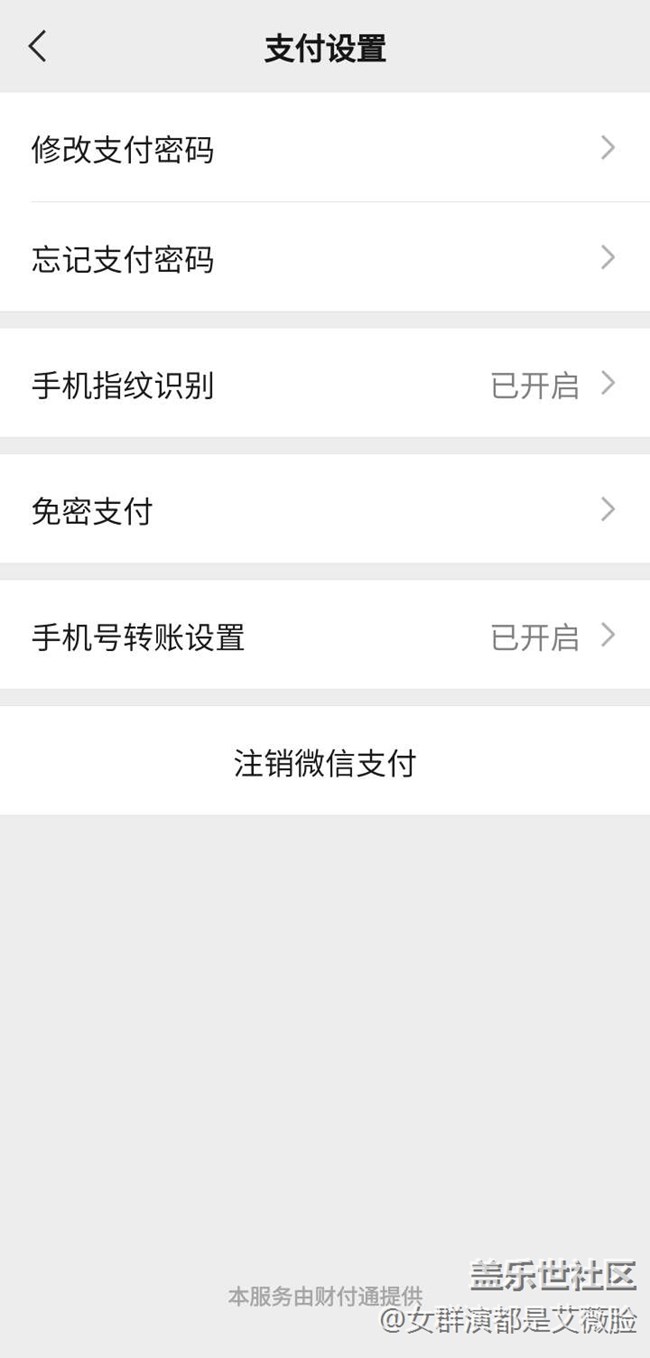Screen dimensions: 650x1358
Task: Open 手机指纹识别 fingerprint settings
Action: pos(324,385)
